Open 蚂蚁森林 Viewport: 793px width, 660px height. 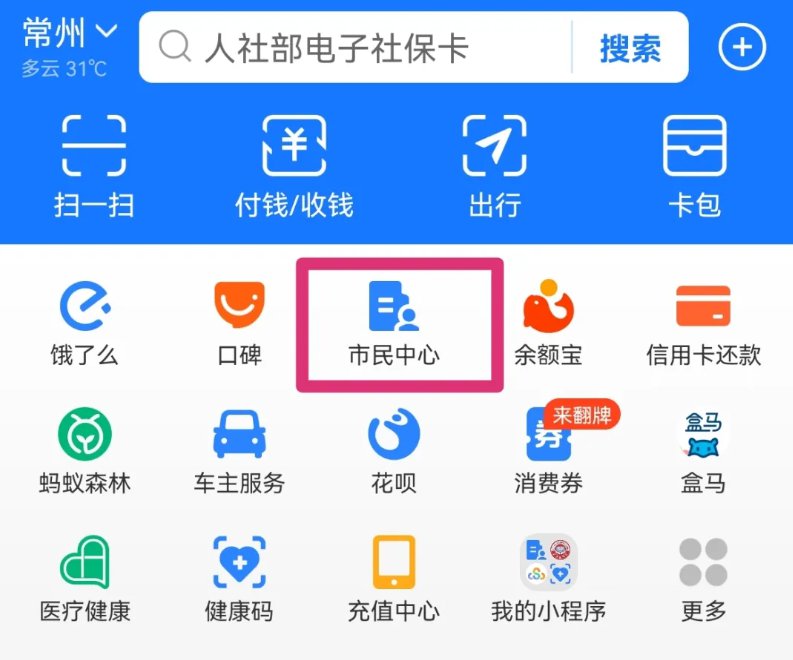tap(84, 450)
